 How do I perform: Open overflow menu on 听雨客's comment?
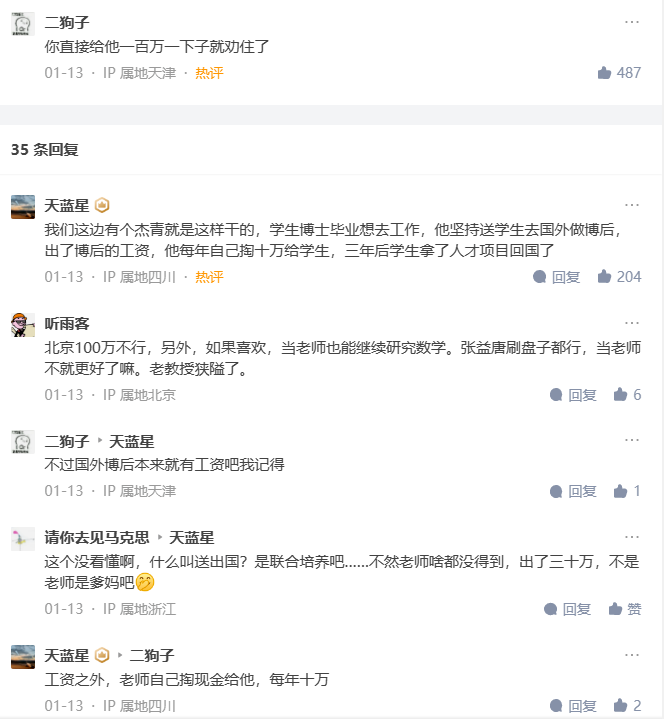[631, 323]
